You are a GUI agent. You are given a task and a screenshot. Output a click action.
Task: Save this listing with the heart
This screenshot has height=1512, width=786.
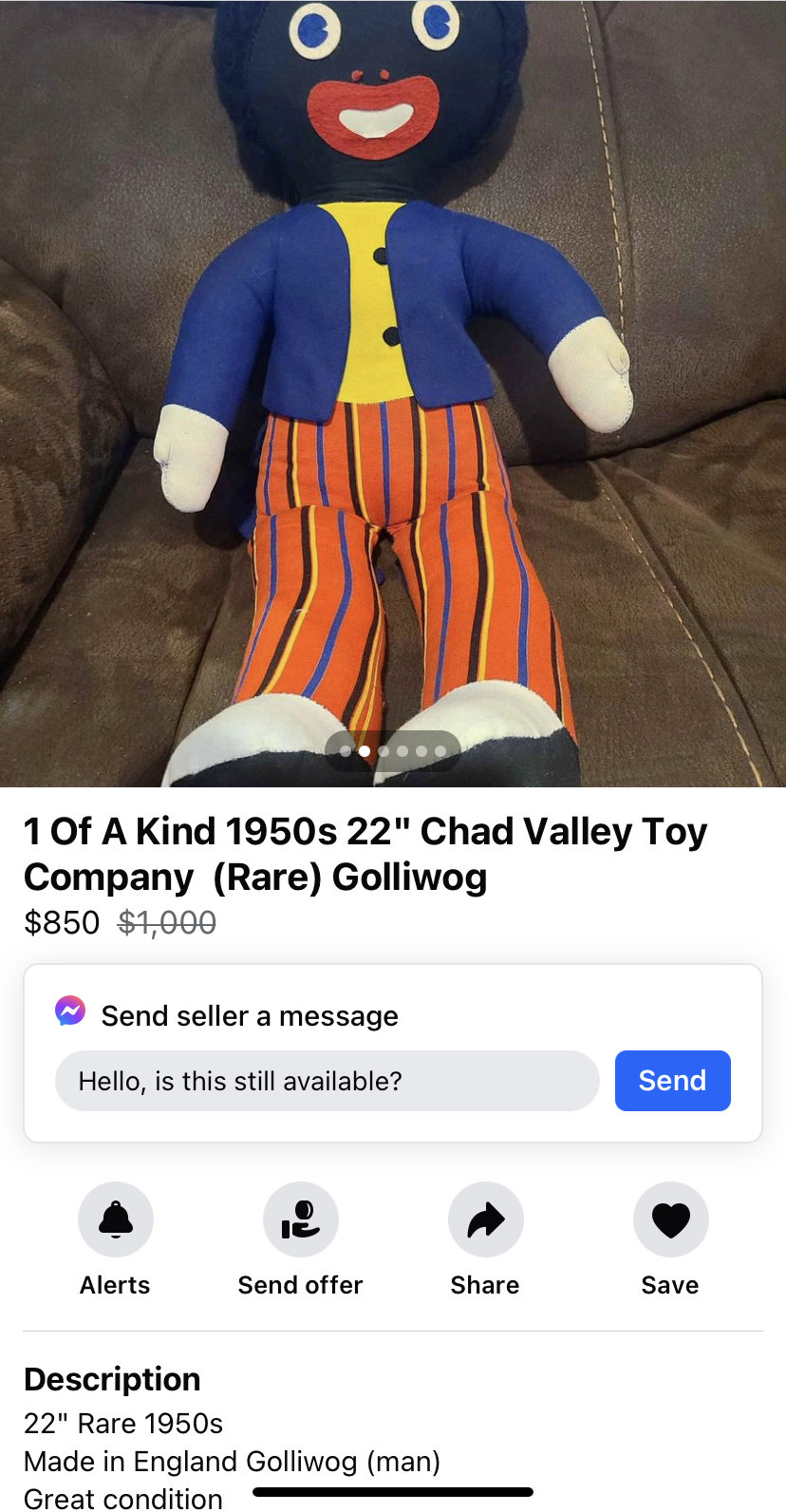670,1220
